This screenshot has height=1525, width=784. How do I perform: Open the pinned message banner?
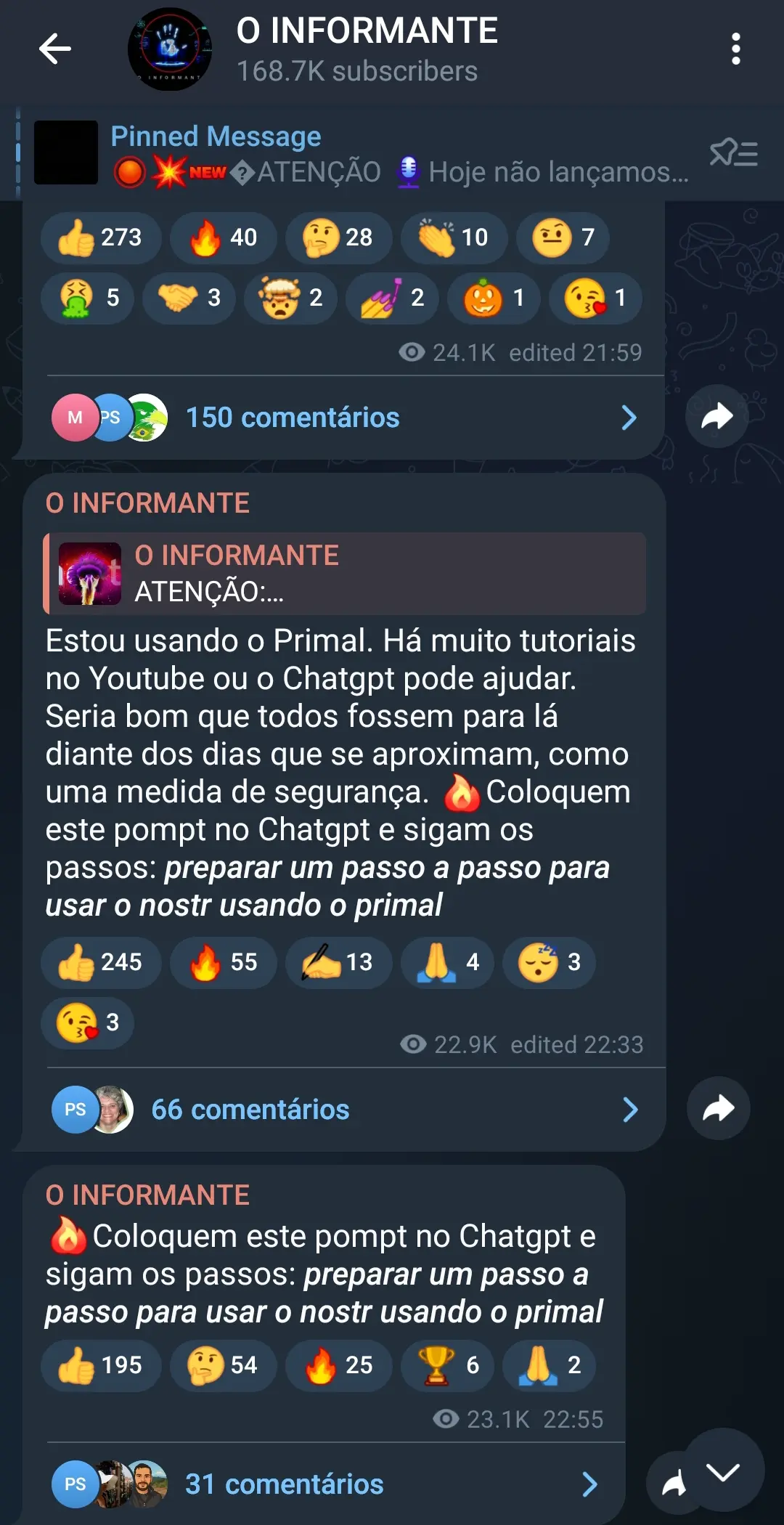pyautogui.click(x=363, y=155)
